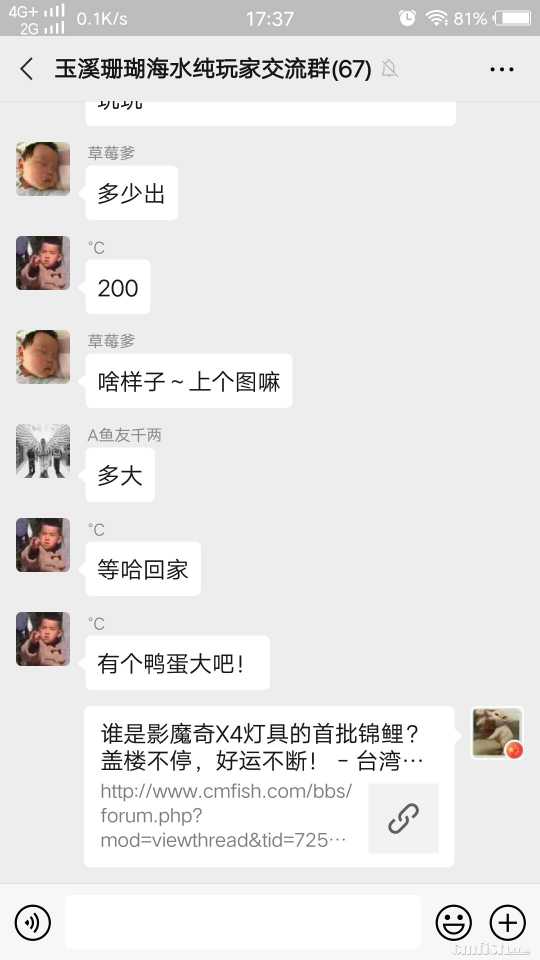Screen dimensions: 540x960
Task: View A鱼友千两's profile avatar
Action: pyautogui.click(x=43, y=451)
